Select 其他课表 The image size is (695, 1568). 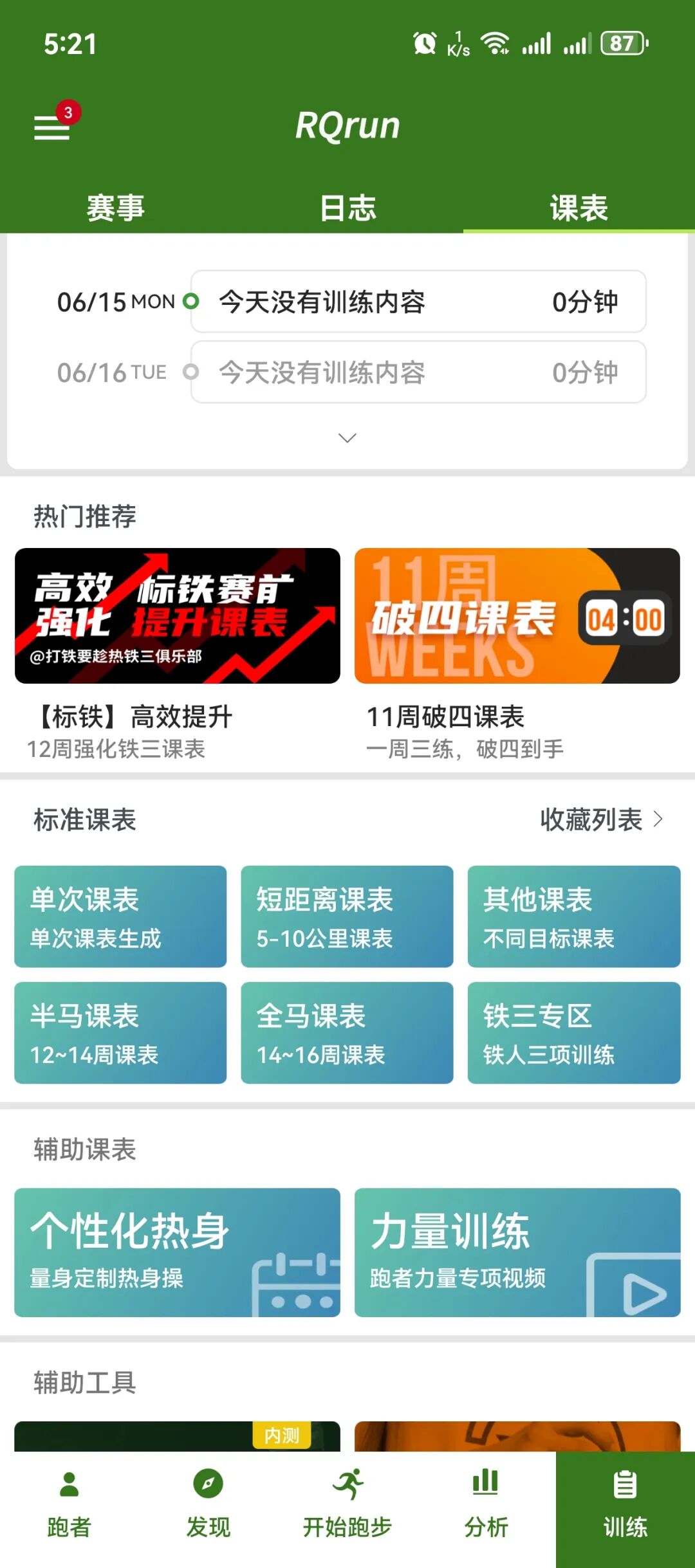[x=574, y=916]
